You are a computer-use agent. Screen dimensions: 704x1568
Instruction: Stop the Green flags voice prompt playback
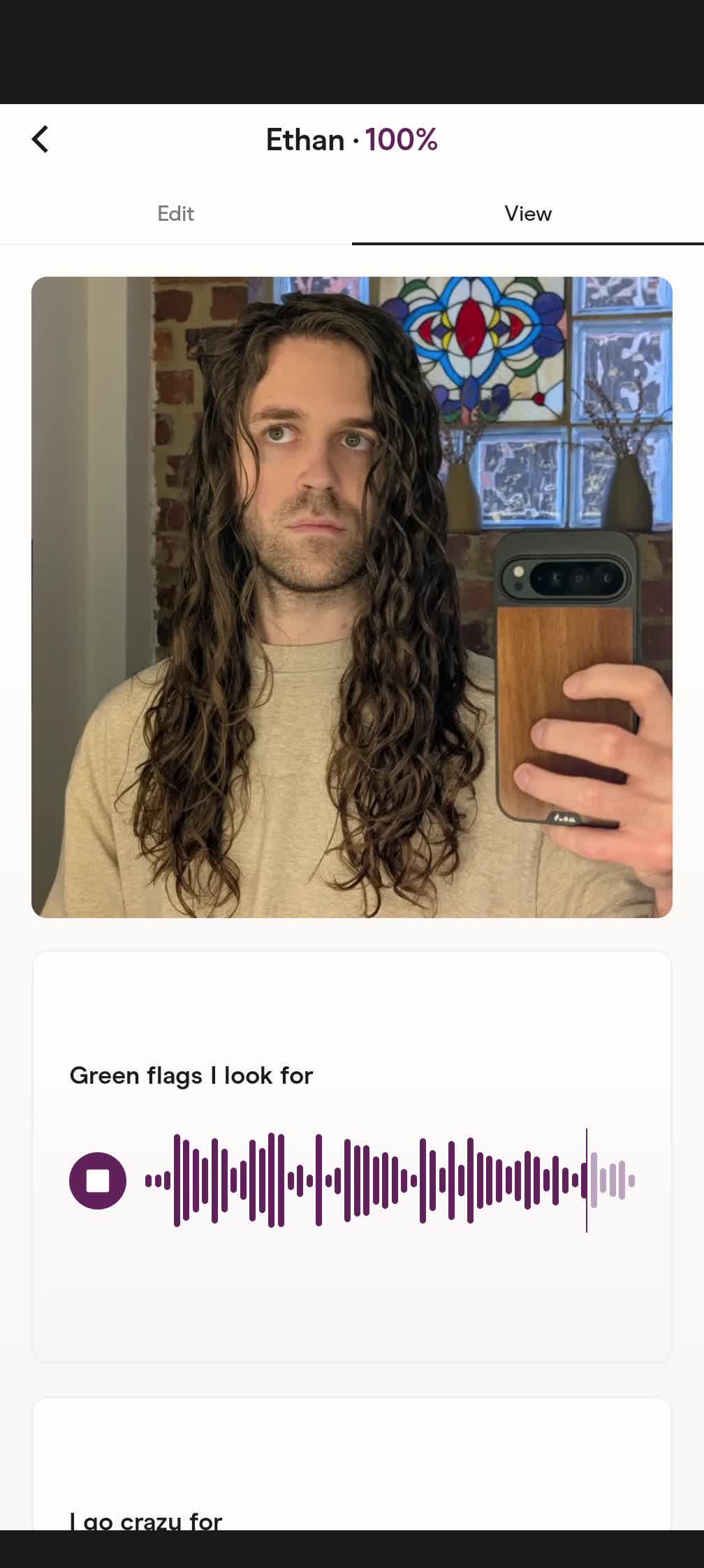click(x=98, y=1180)
